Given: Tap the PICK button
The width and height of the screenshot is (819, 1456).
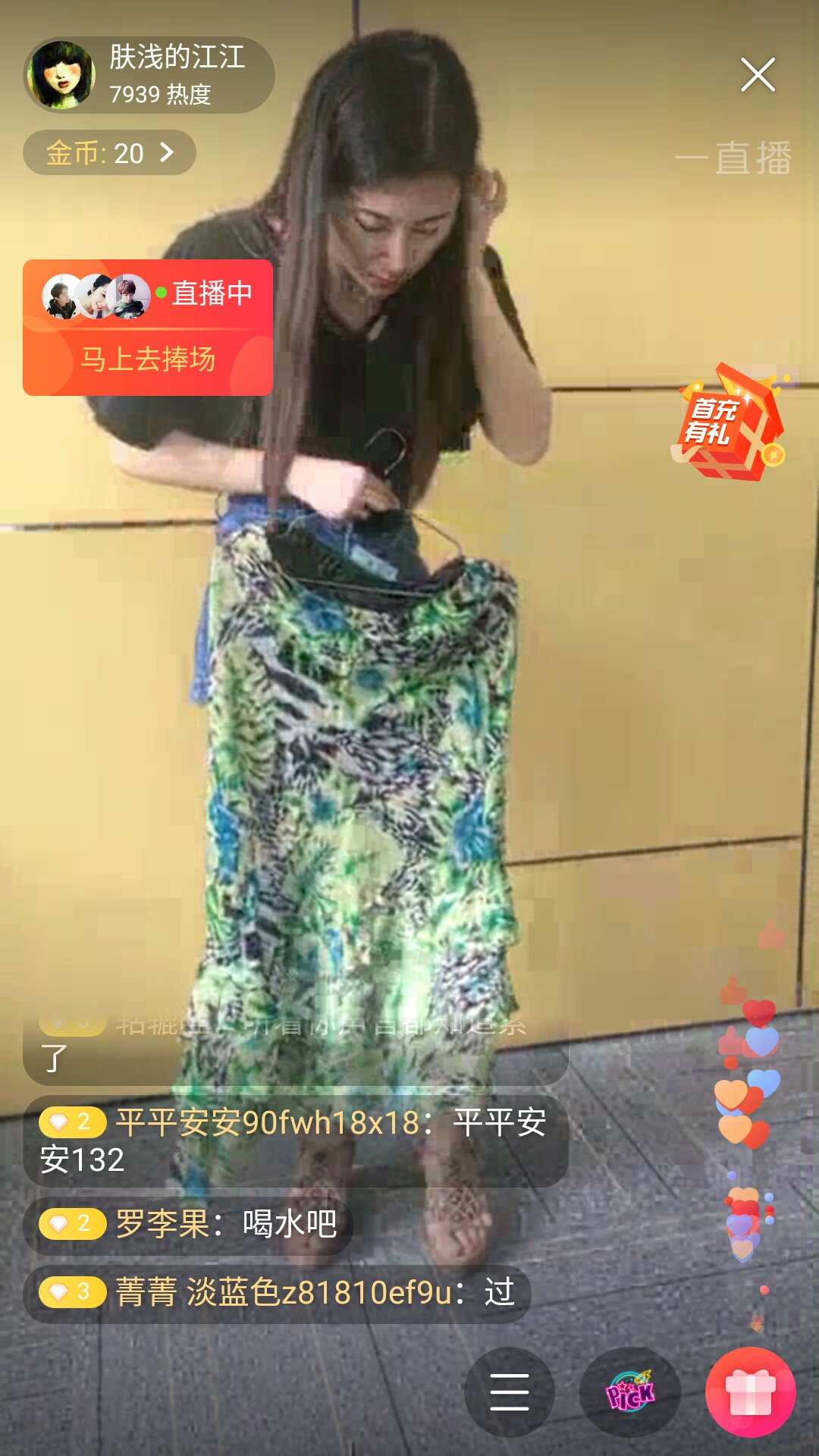Looking at the screenshot, I should pos(629,1392).
